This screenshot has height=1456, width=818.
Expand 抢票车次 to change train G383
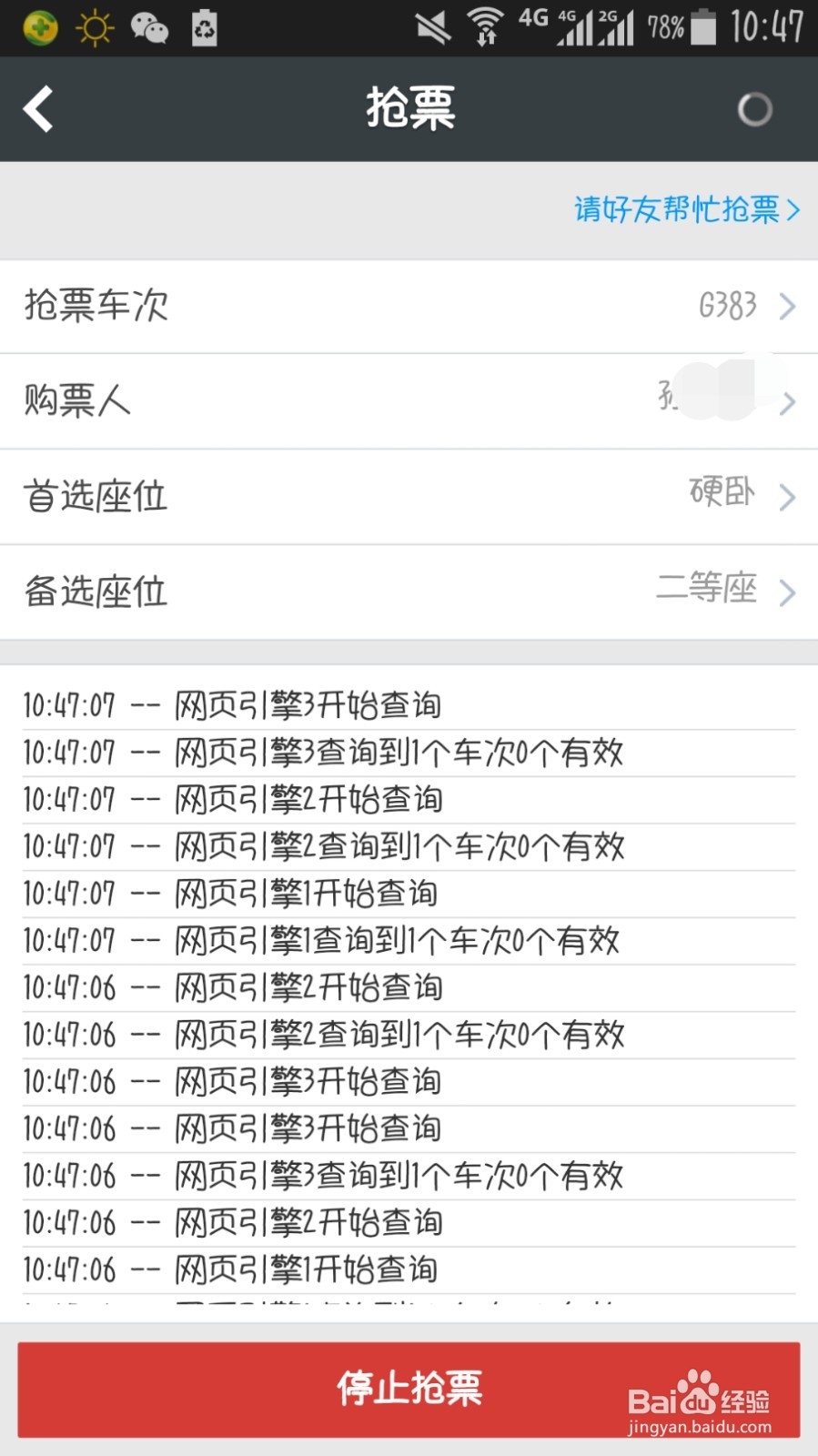[409, 307]
